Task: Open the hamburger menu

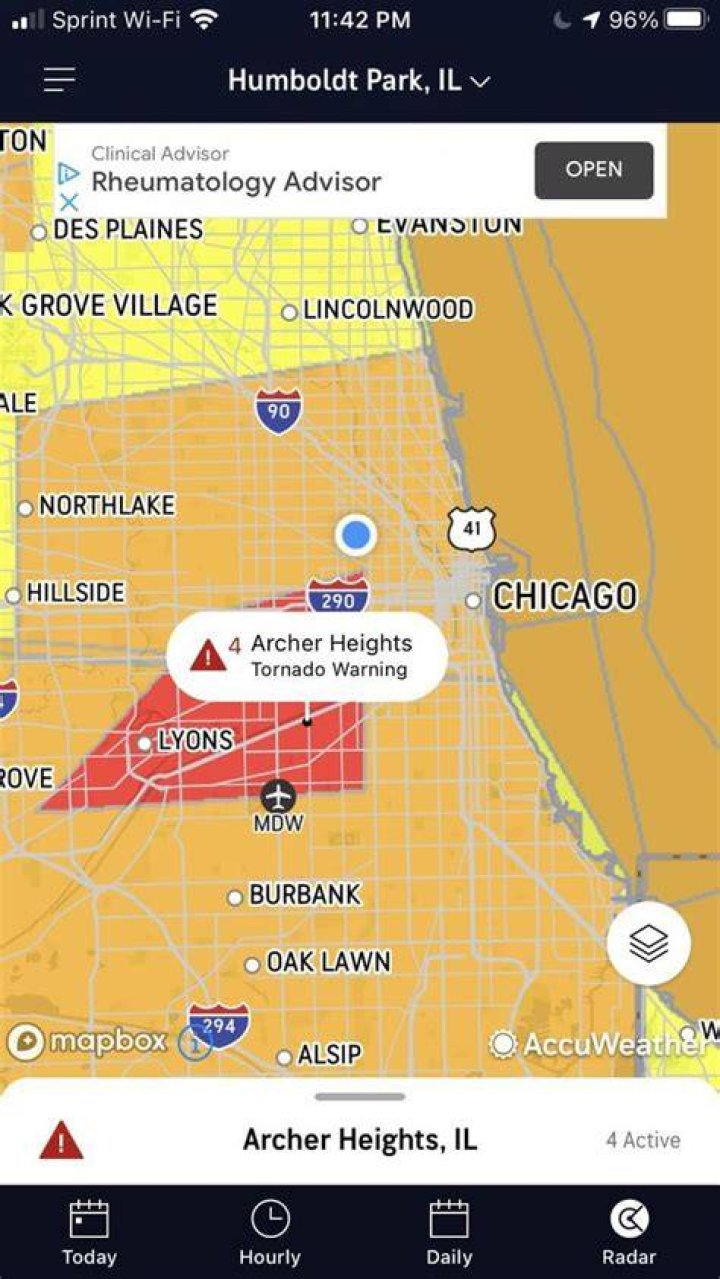Action: (60, 80)
